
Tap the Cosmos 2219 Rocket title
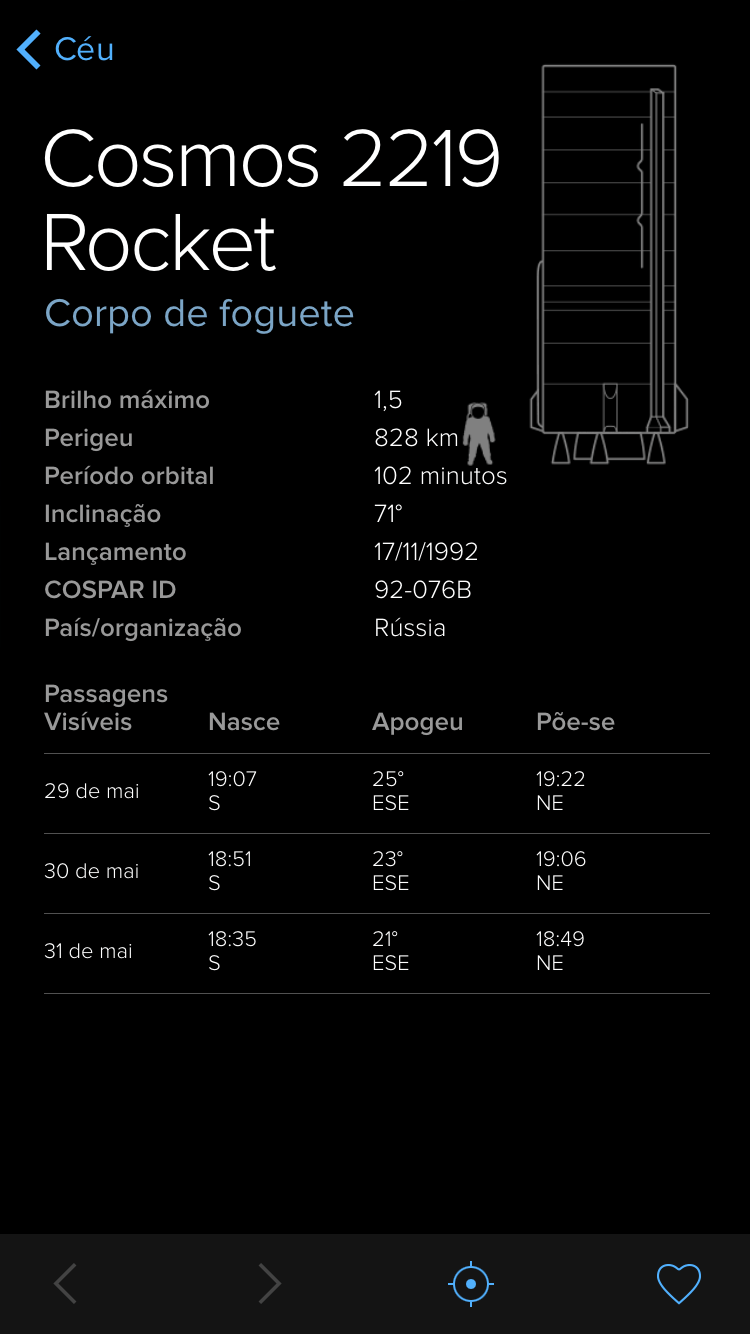(x=272, y=200)
